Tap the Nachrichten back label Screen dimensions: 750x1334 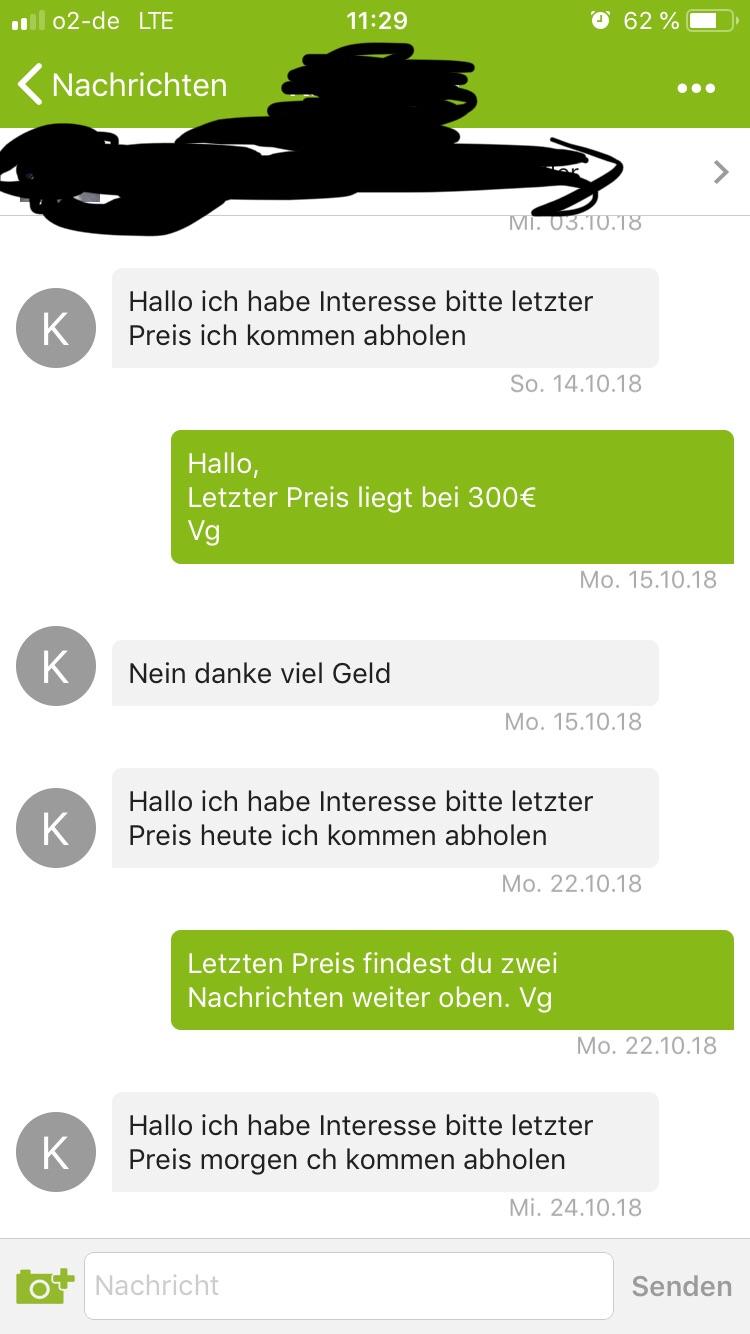140,85
